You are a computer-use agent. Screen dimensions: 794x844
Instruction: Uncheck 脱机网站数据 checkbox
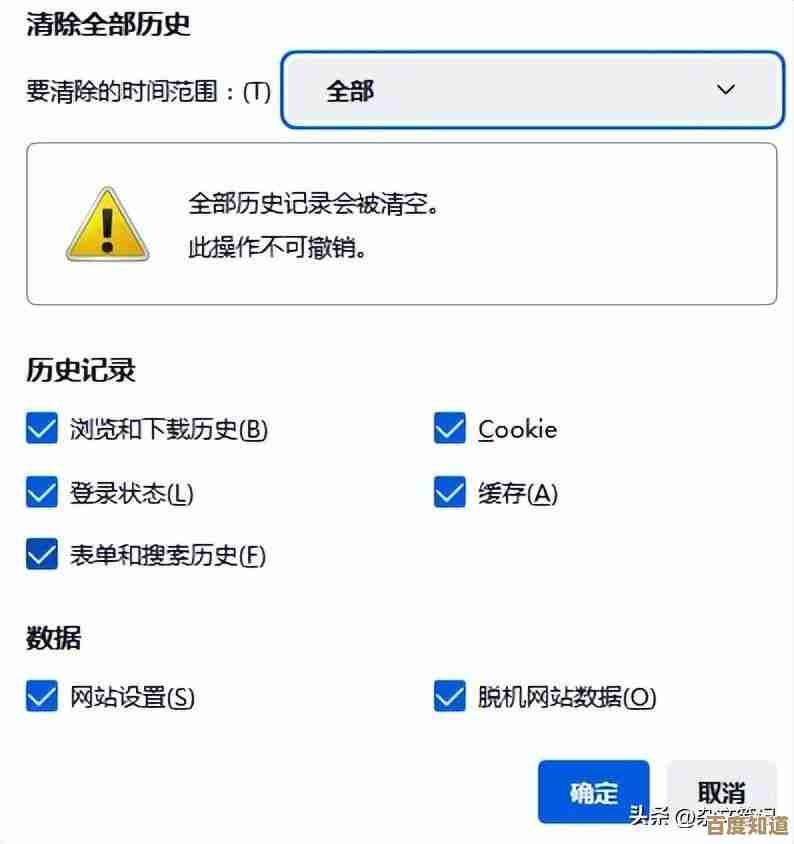coord(450,696)
